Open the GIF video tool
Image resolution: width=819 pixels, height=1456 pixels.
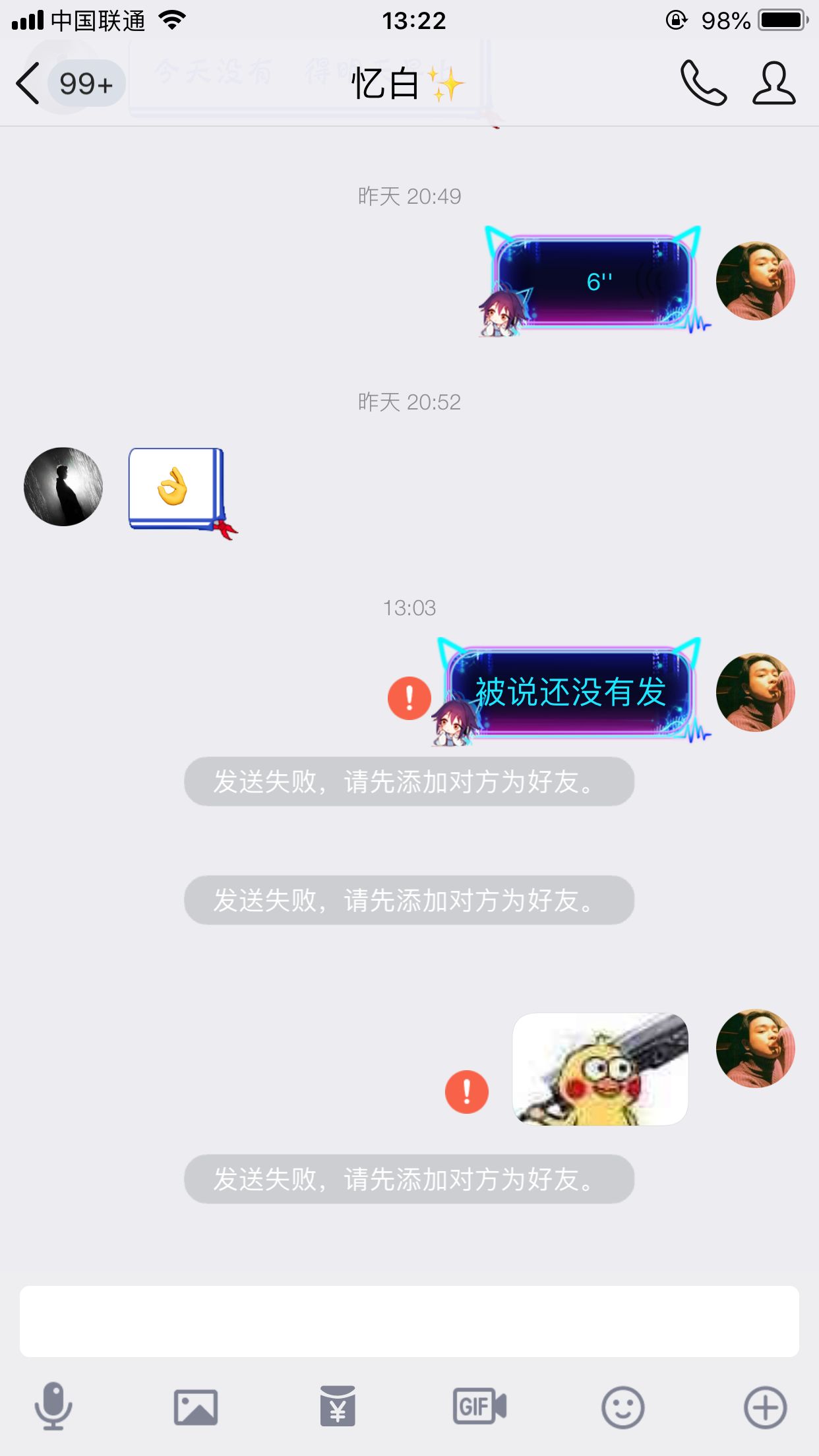[x=479, y=1407]
